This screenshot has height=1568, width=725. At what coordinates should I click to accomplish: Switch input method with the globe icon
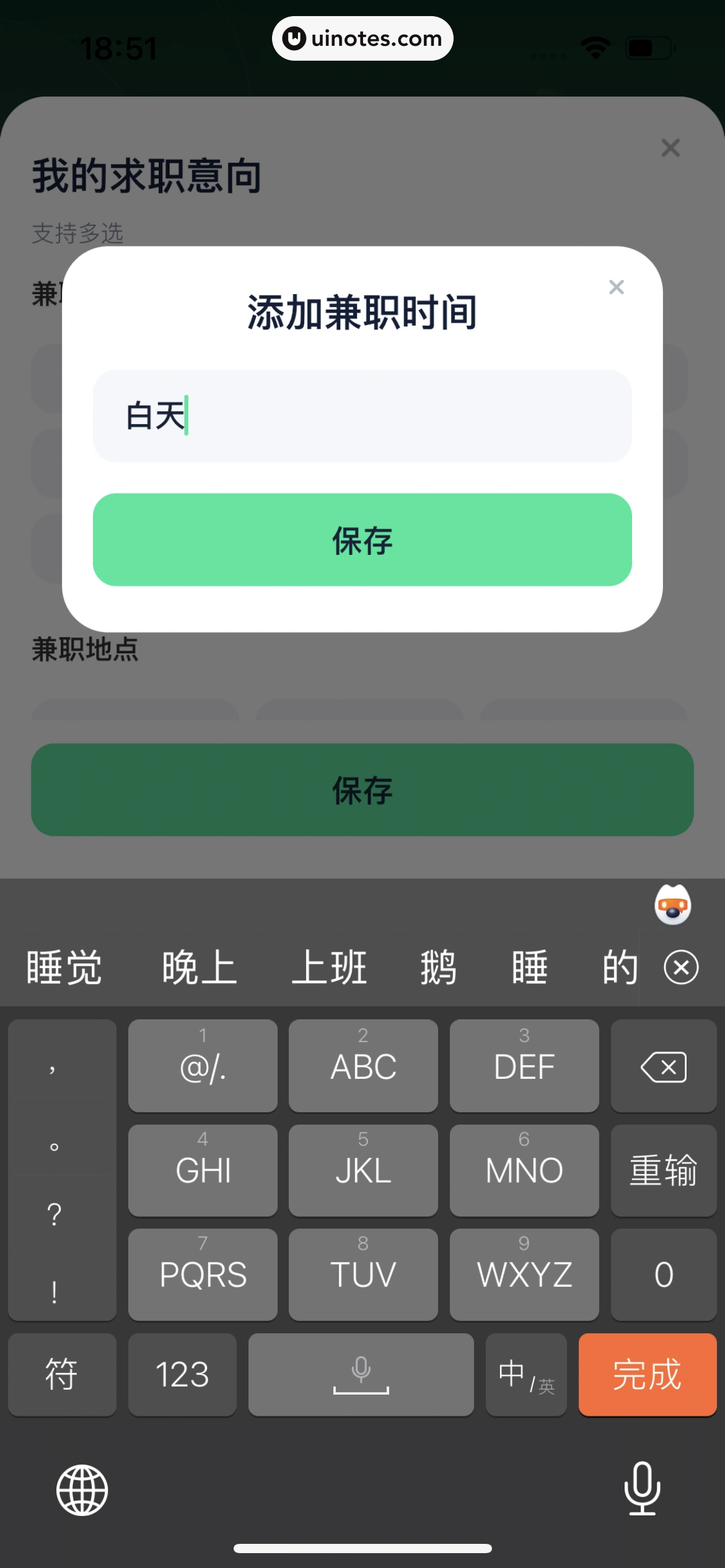(x=82, y=1490)
